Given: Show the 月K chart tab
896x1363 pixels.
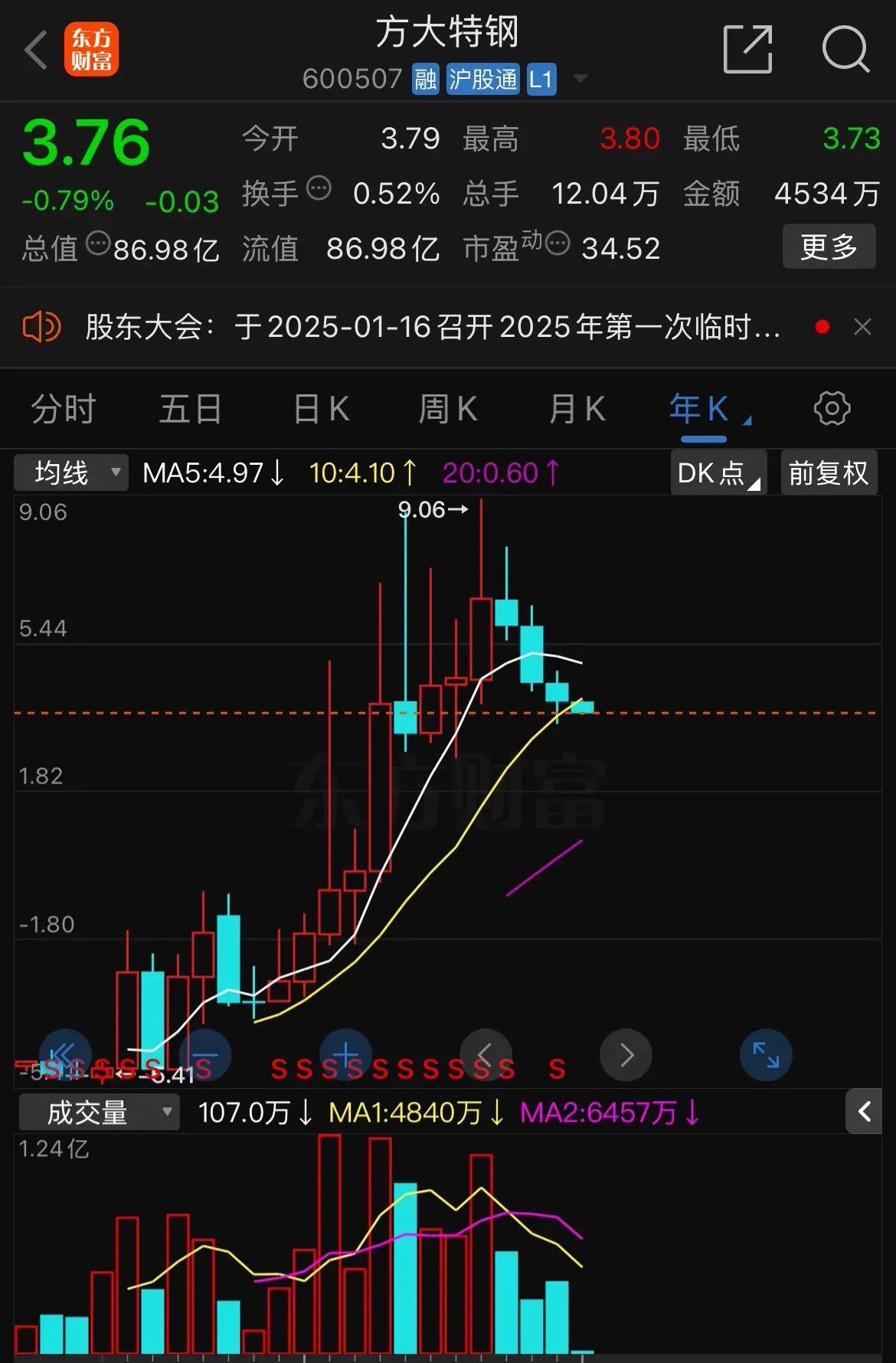Looking at the screenshot, I should pos(577,408).
